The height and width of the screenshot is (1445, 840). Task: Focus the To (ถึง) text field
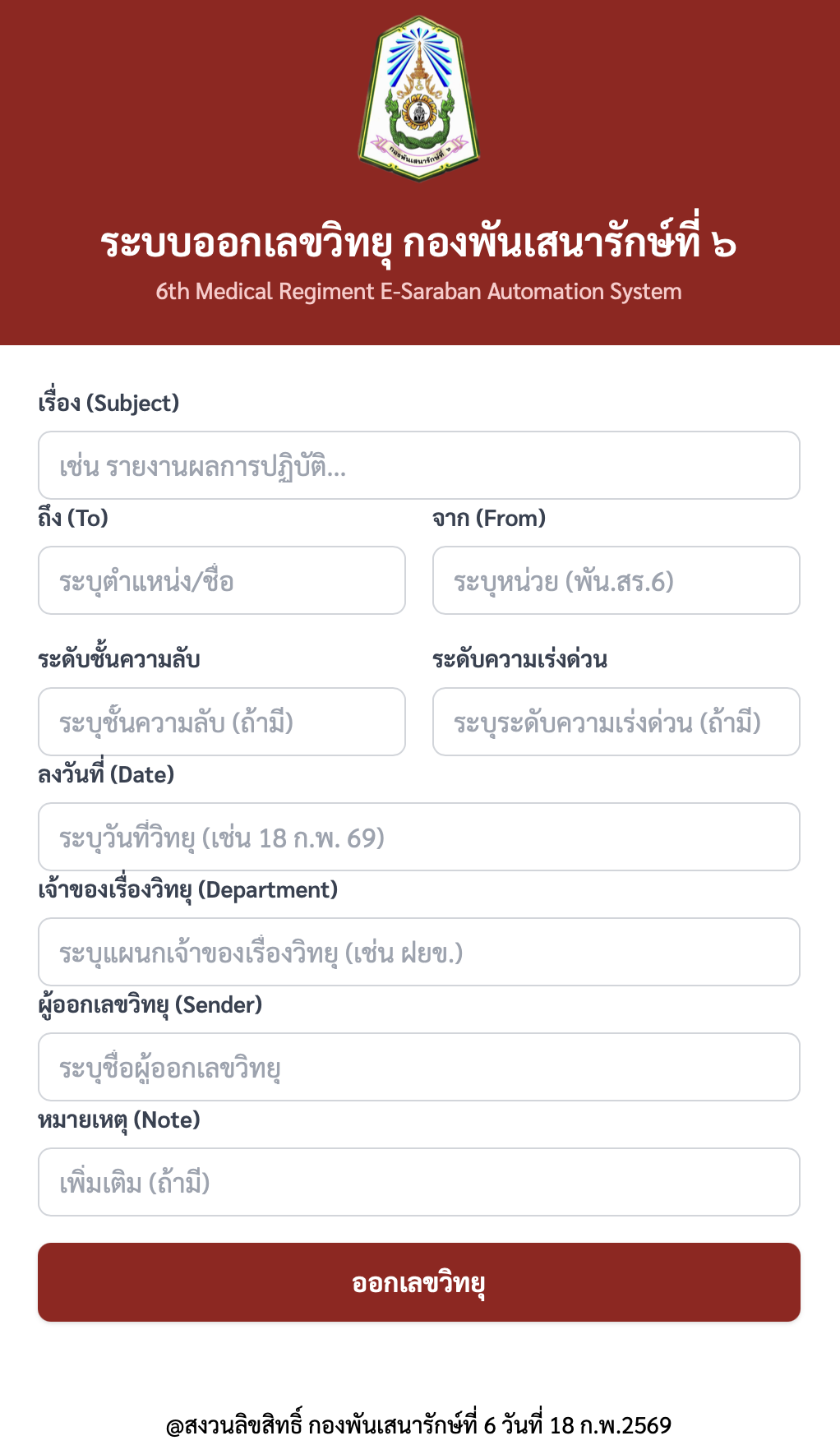click(221, 580)
